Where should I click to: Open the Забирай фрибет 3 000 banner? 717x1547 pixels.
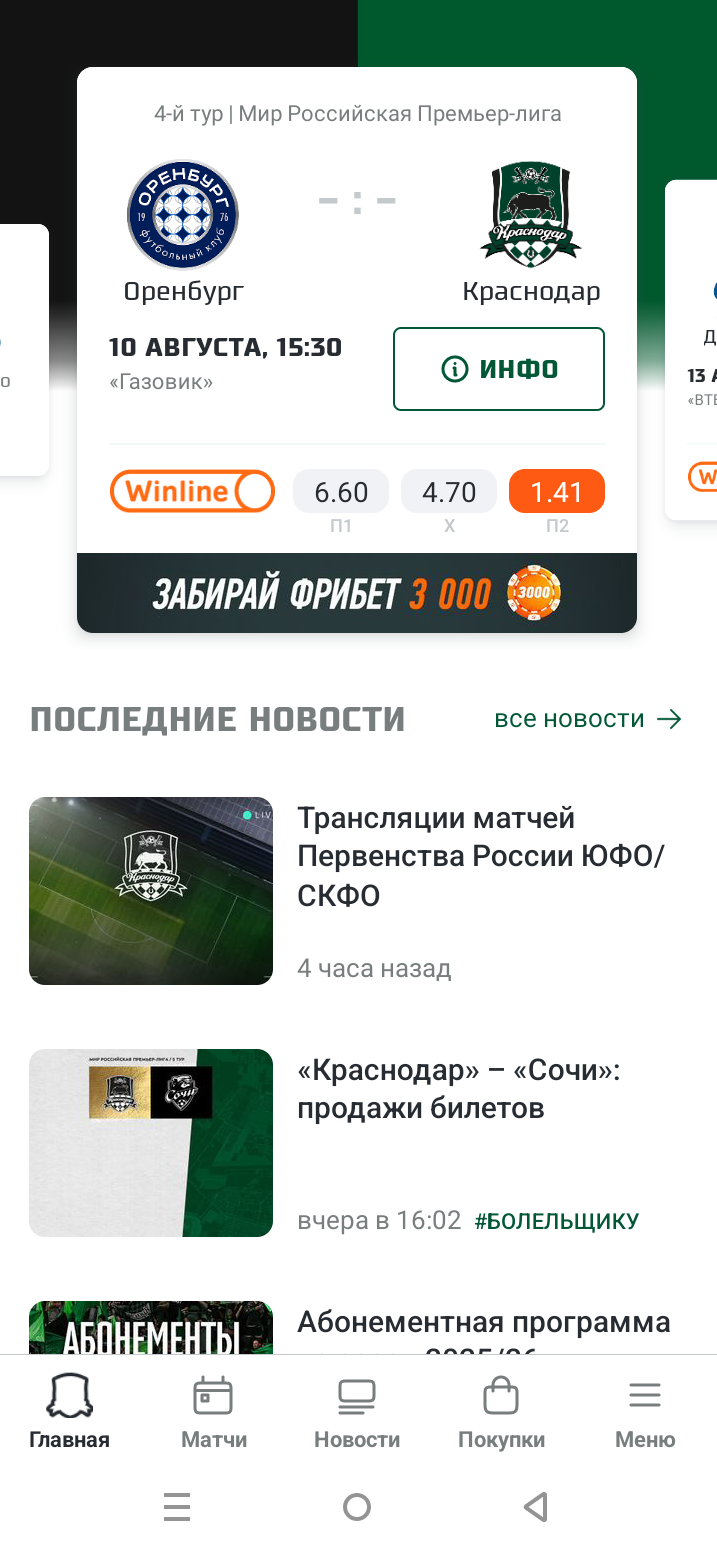(x=357, y=593)
